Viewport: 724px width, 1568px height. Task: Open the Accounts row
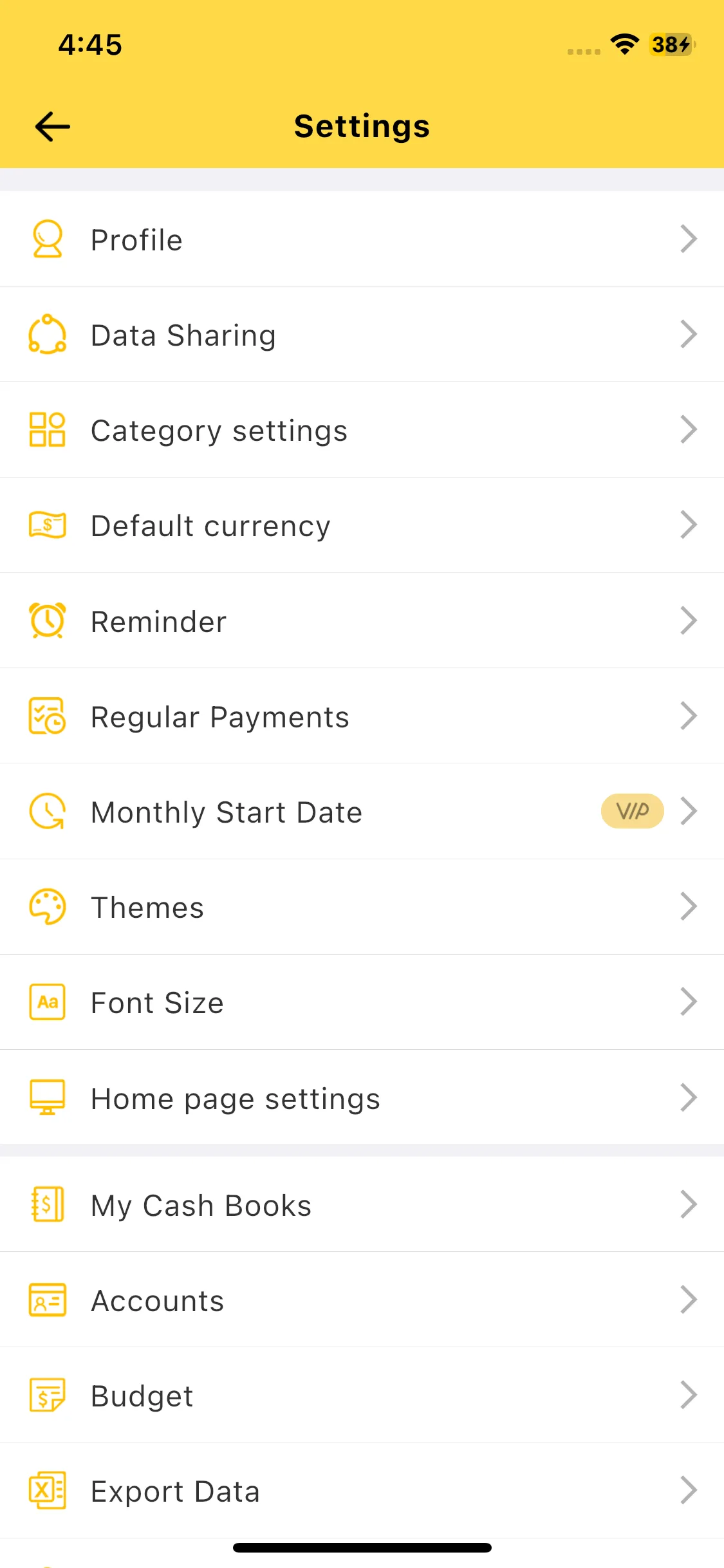[362, 1300]
